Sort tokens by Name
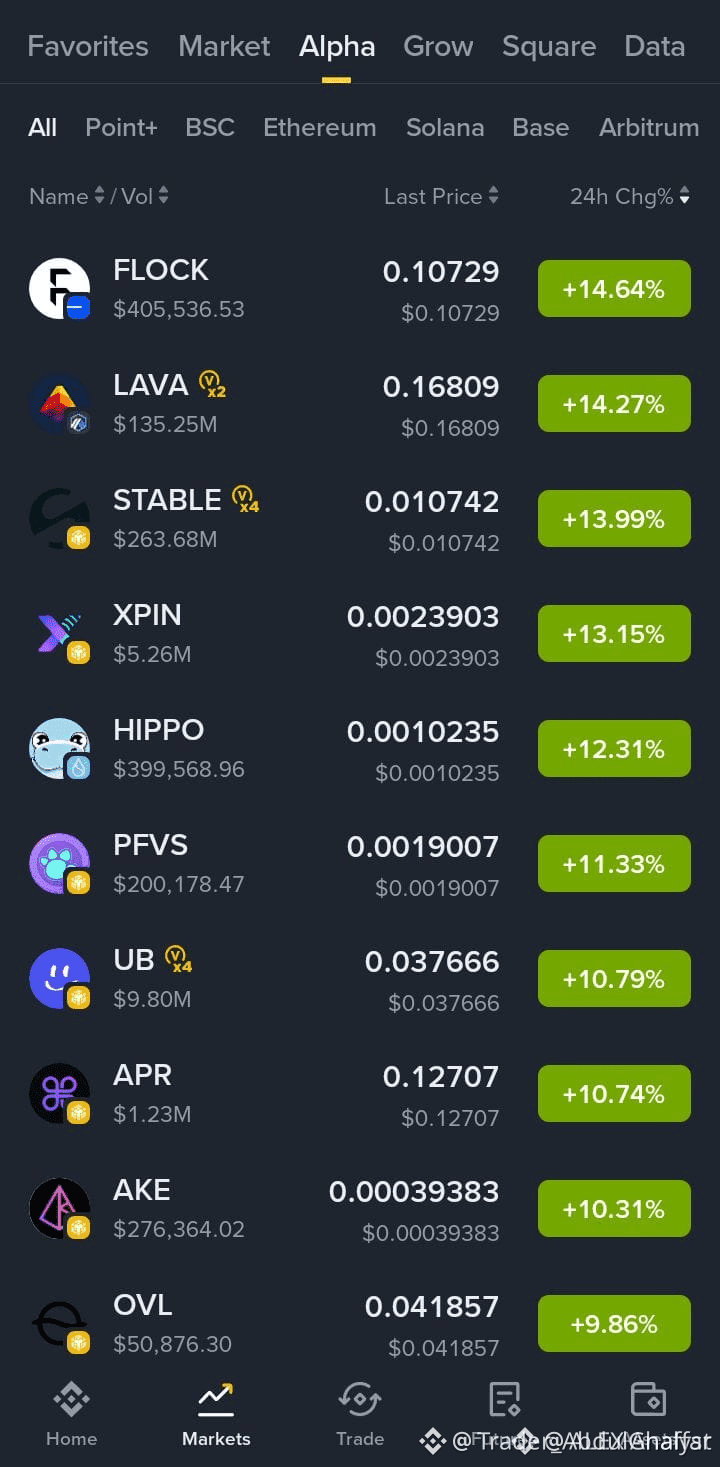 point(66,197)
